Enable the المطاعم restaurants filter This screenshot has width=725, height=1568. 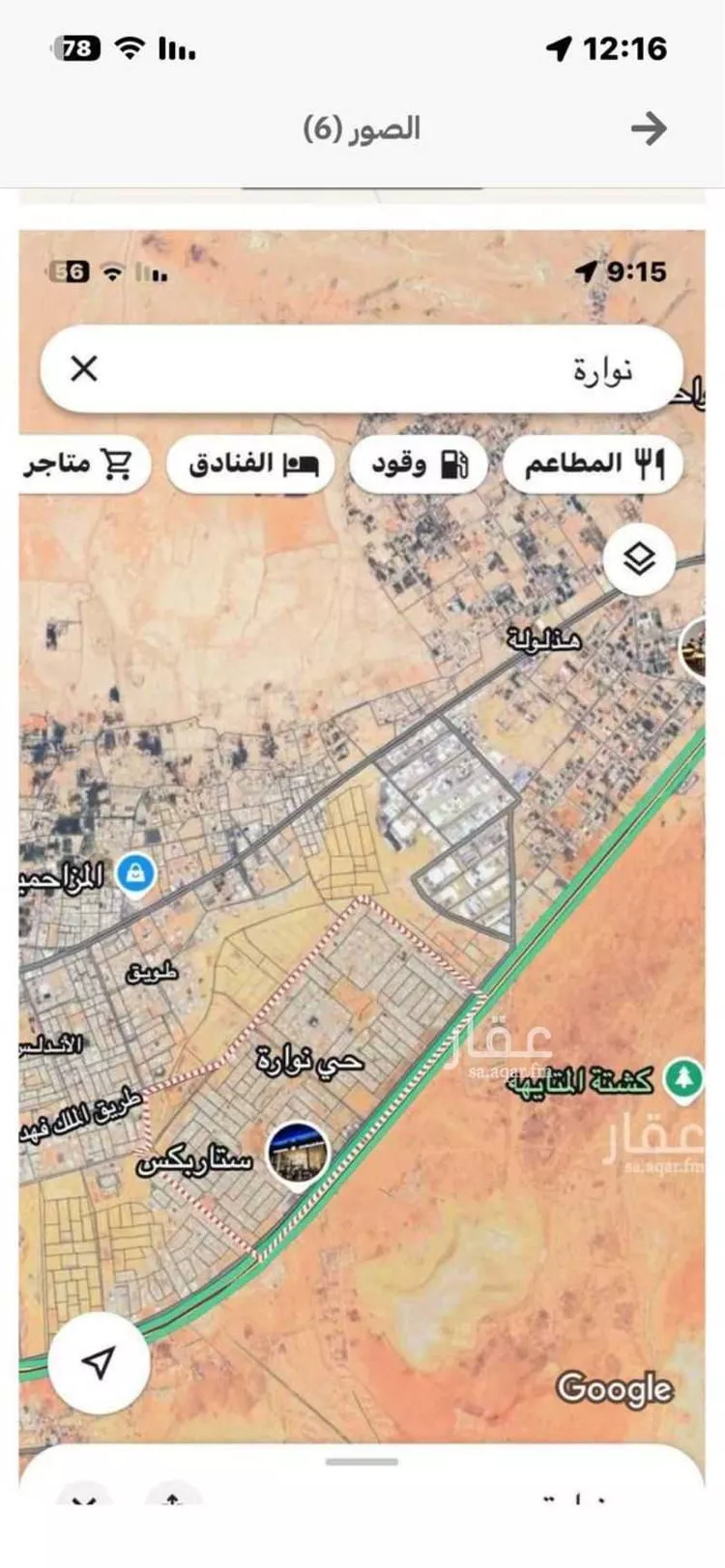click(x=593, y=462)
